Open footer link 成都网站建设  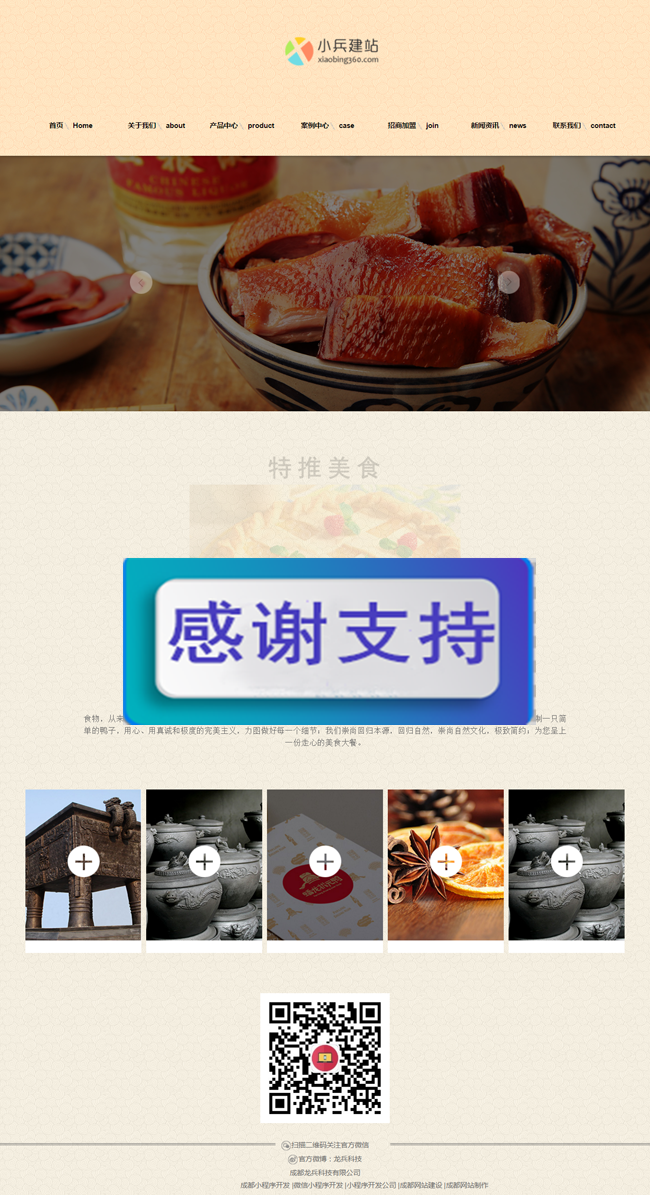pos(421,1185)
